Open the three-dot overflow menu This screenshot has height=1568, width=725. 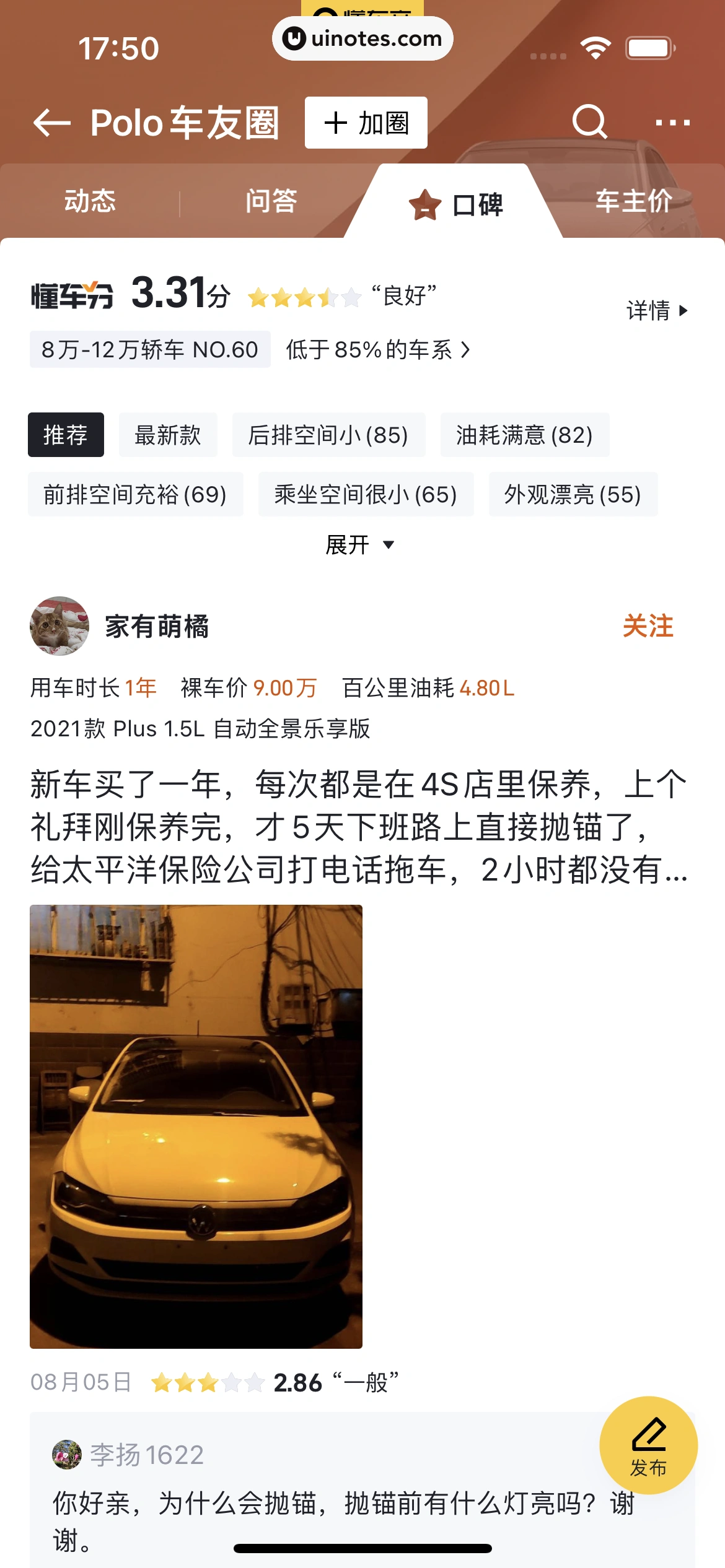coord(672,123)
